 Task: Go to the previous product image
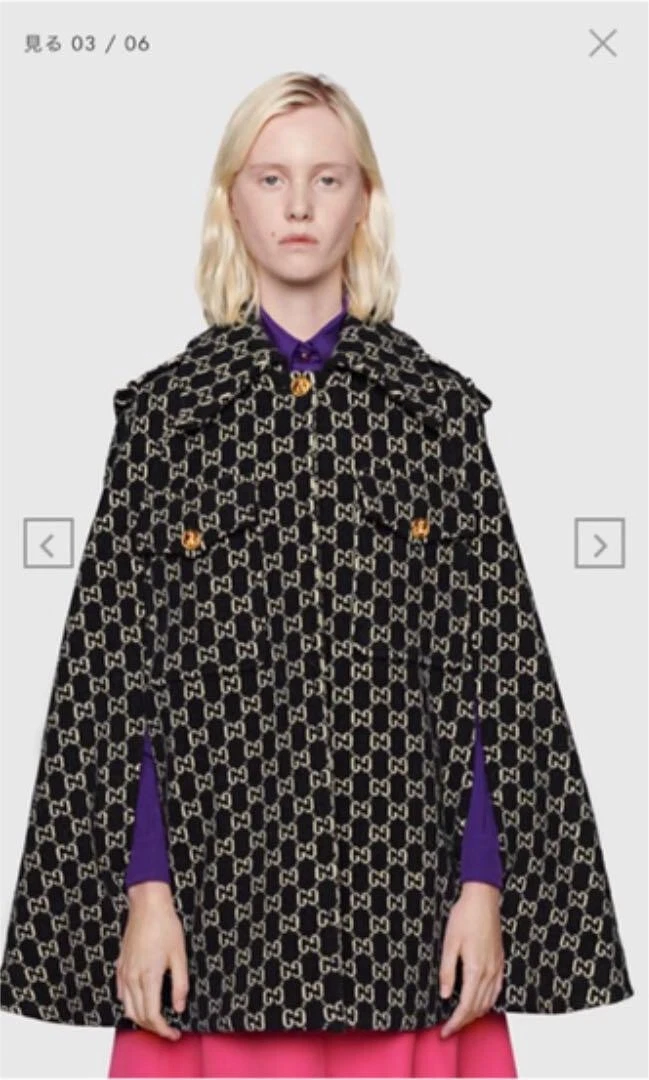pos(48,543)
